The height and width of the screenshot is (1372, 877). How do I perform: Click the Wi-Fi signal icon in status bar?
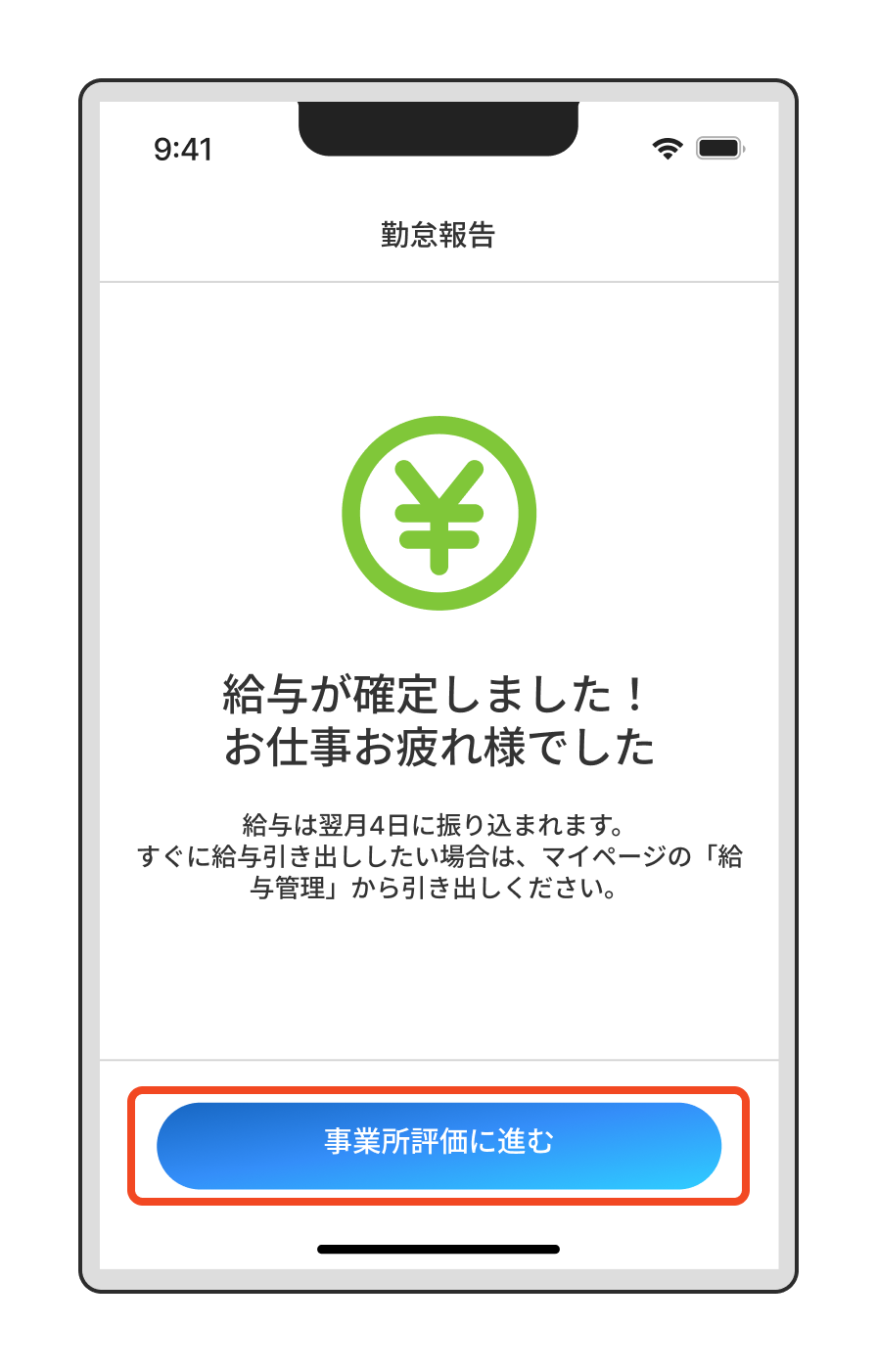tap(667, 149)
